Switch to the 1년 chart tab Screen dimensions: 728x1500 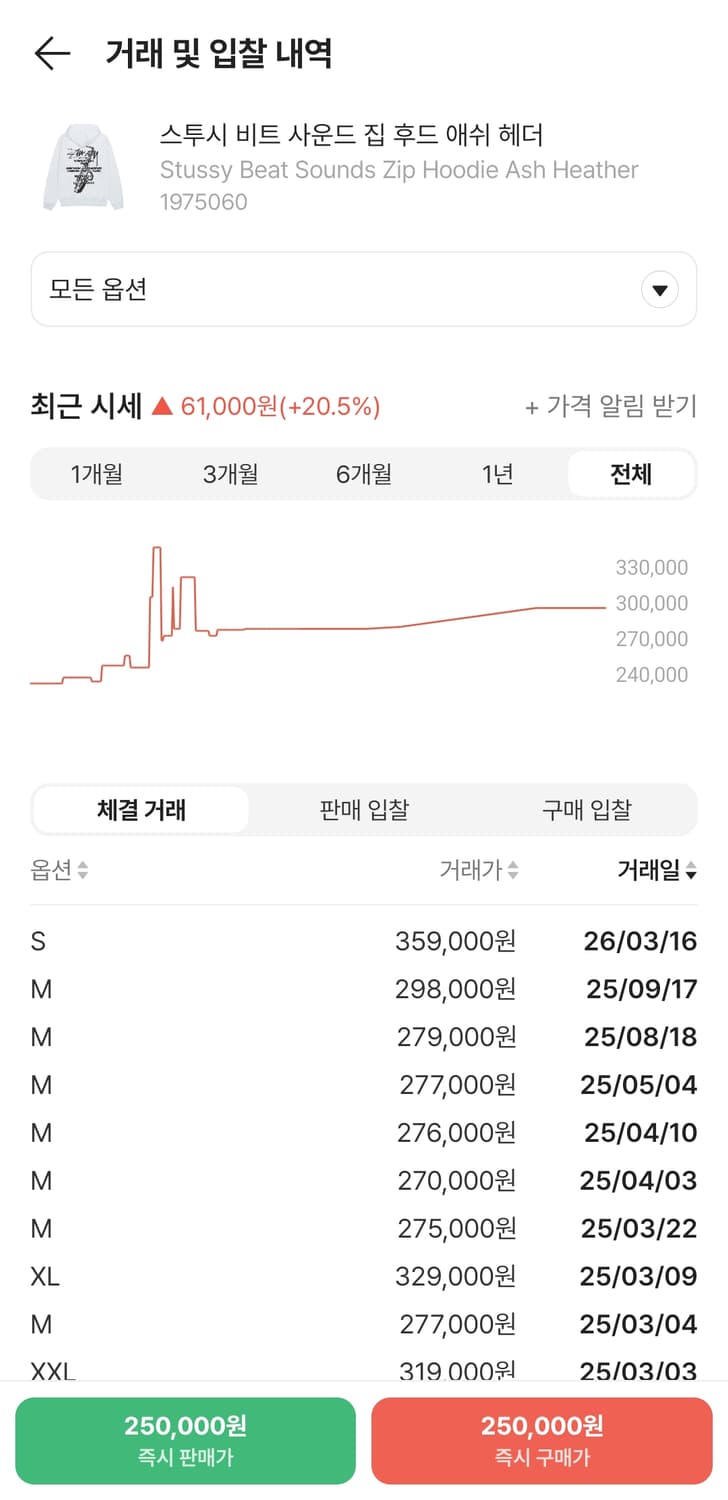click(x=498, y=473)
